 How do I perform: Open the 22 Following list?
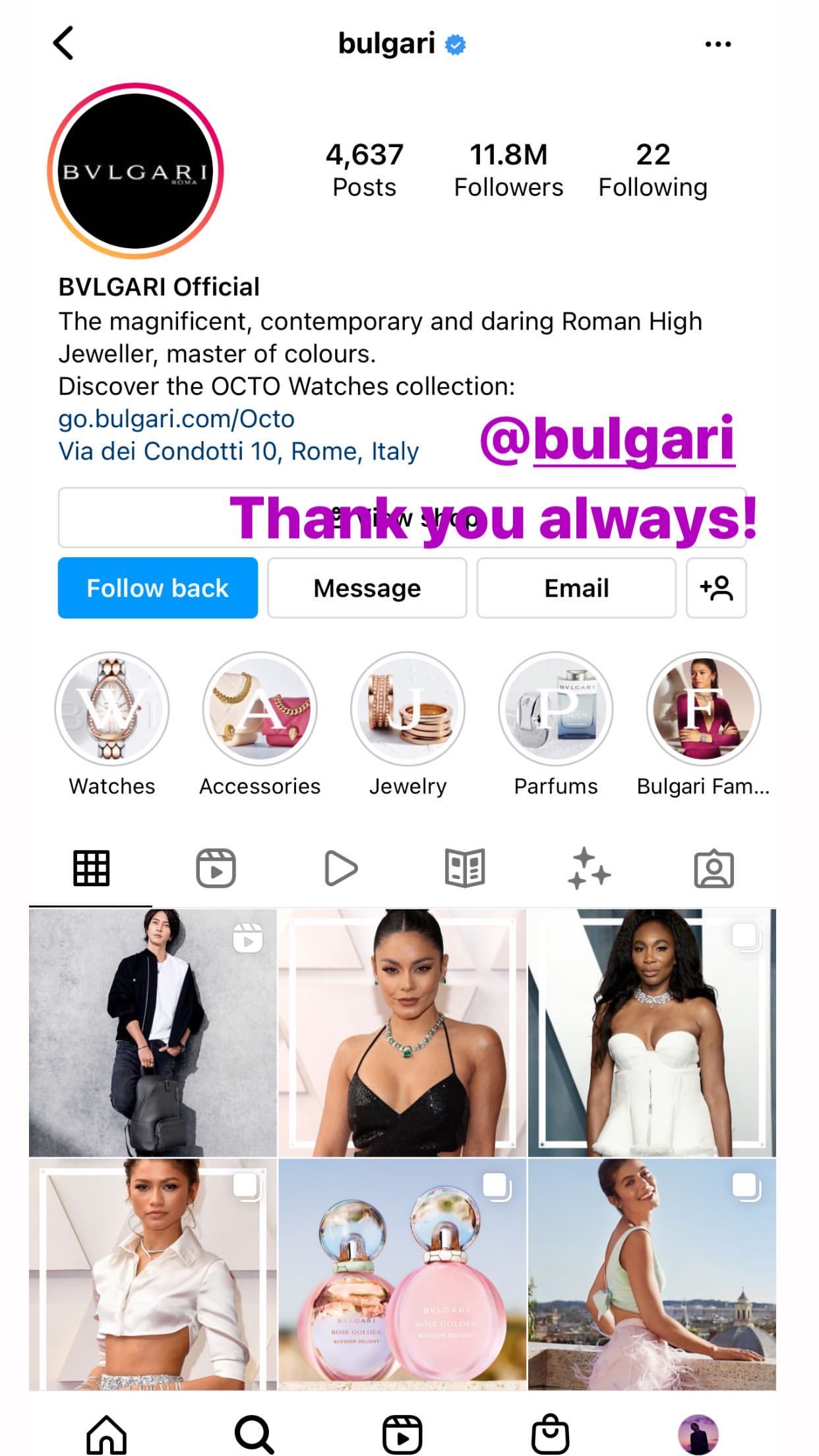coord(653,170)
